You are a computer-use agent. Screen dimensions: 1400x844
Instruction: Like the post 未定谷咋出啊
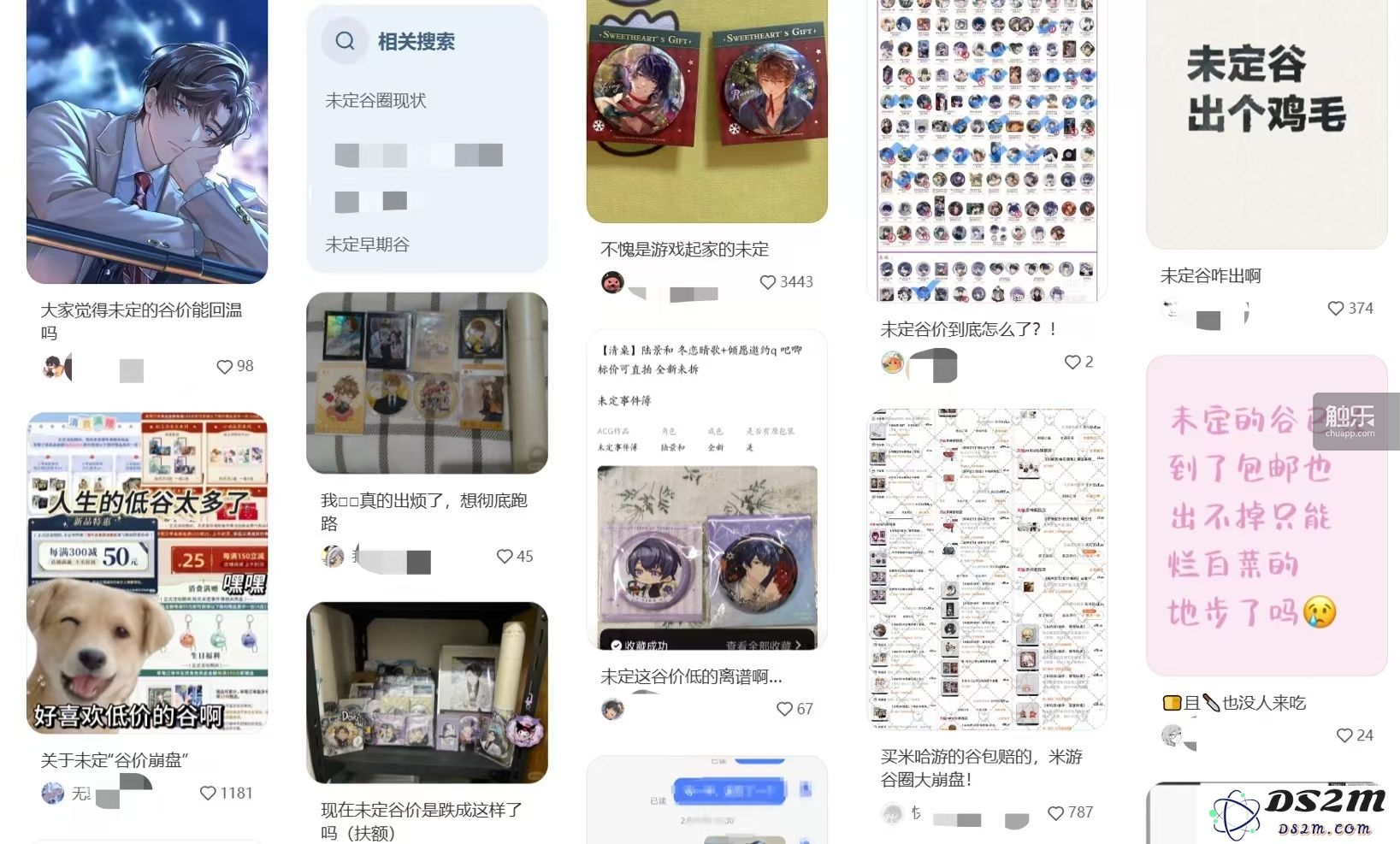1336,309
